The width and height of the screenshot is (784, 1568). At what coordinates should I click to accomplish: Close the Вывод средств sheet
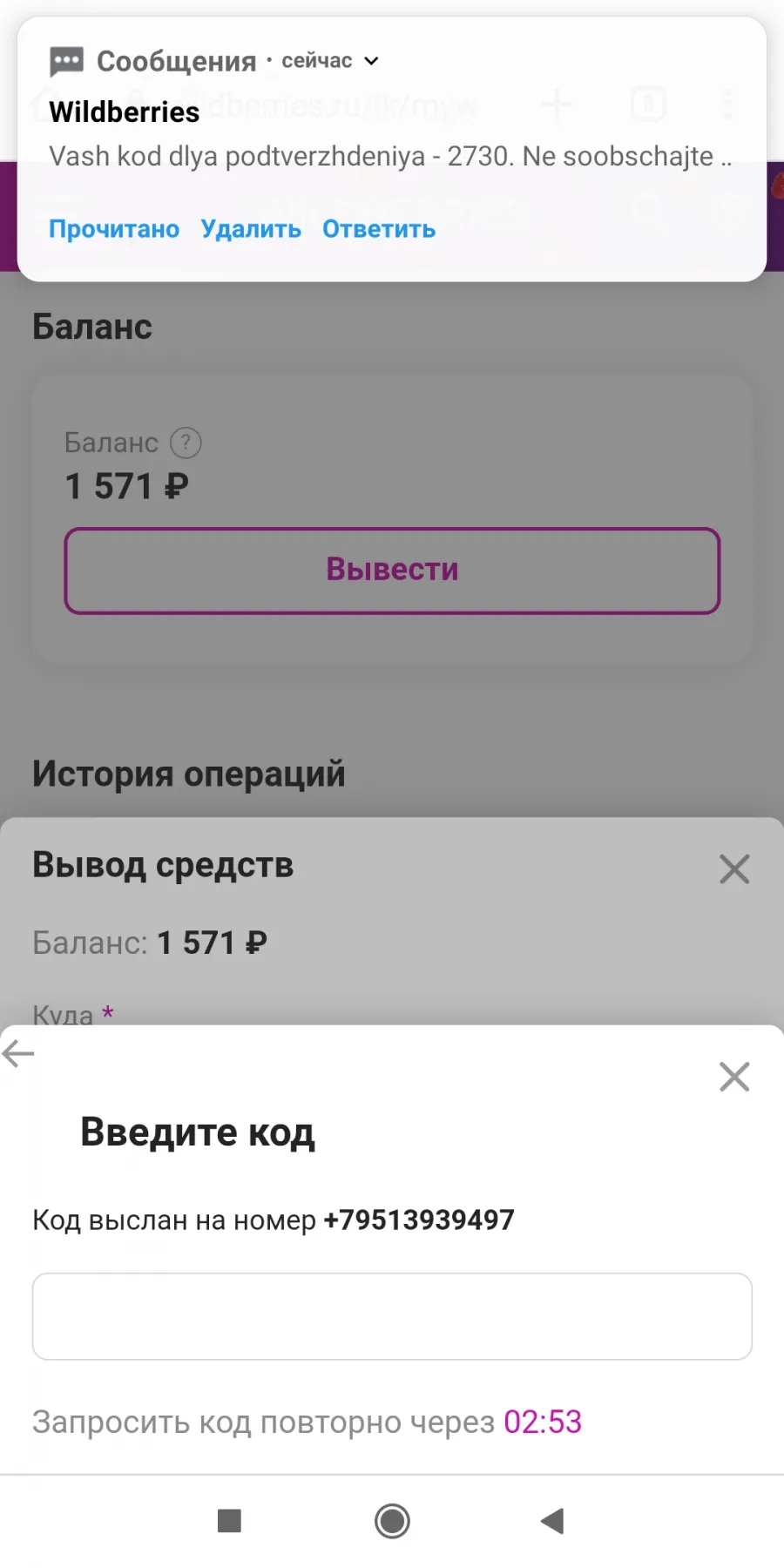[x=734, y=868]
